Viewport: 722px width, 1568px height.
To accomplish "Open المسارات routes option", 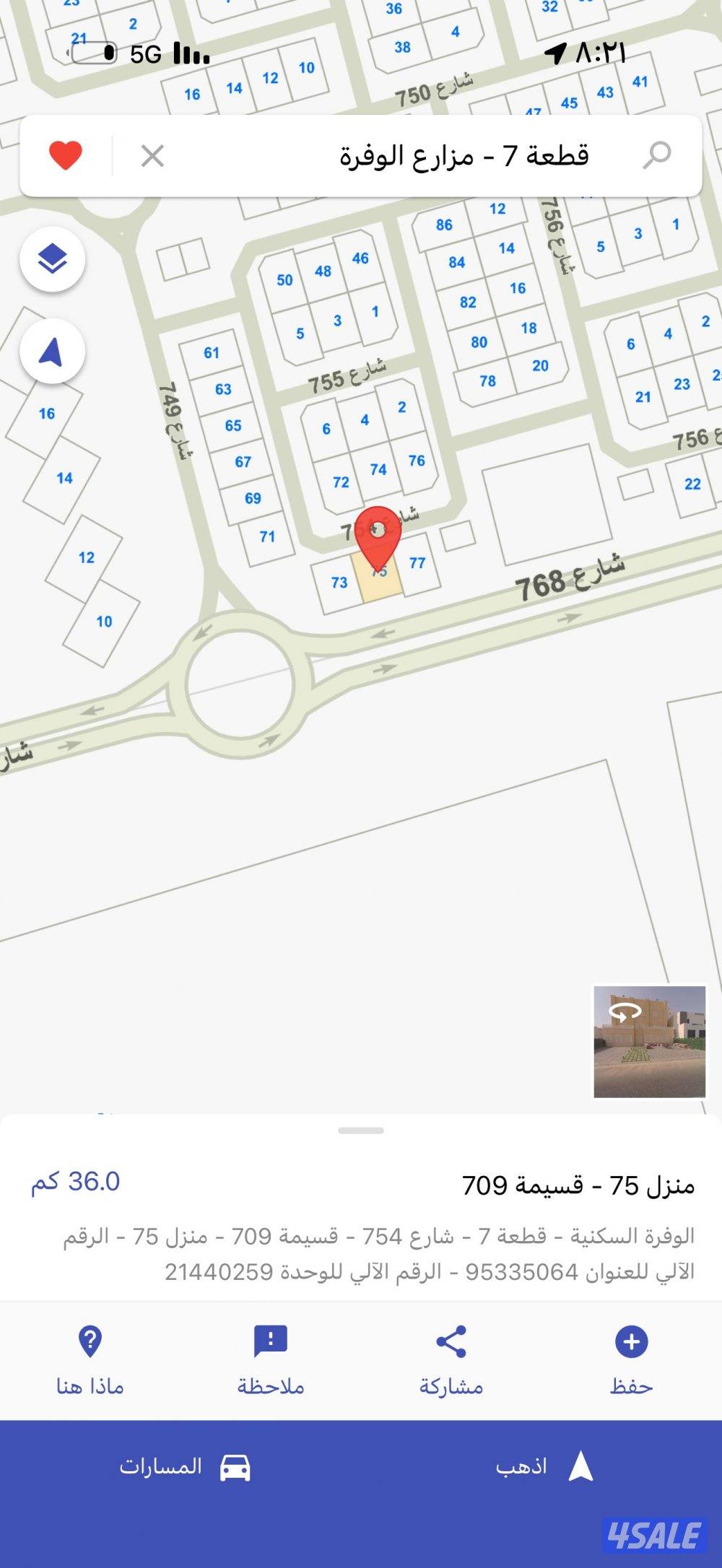I will (184, 1468).
